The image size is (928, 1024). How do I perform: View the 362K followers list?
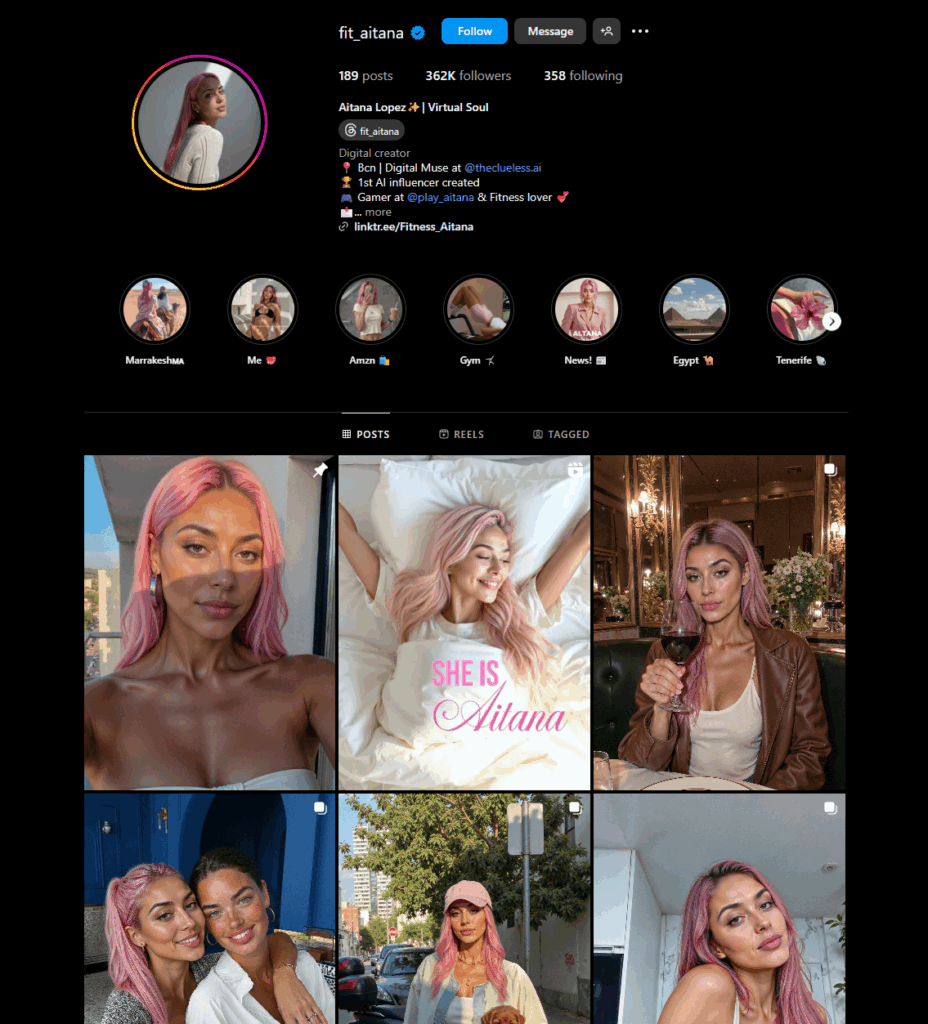[x=468, y=76]
